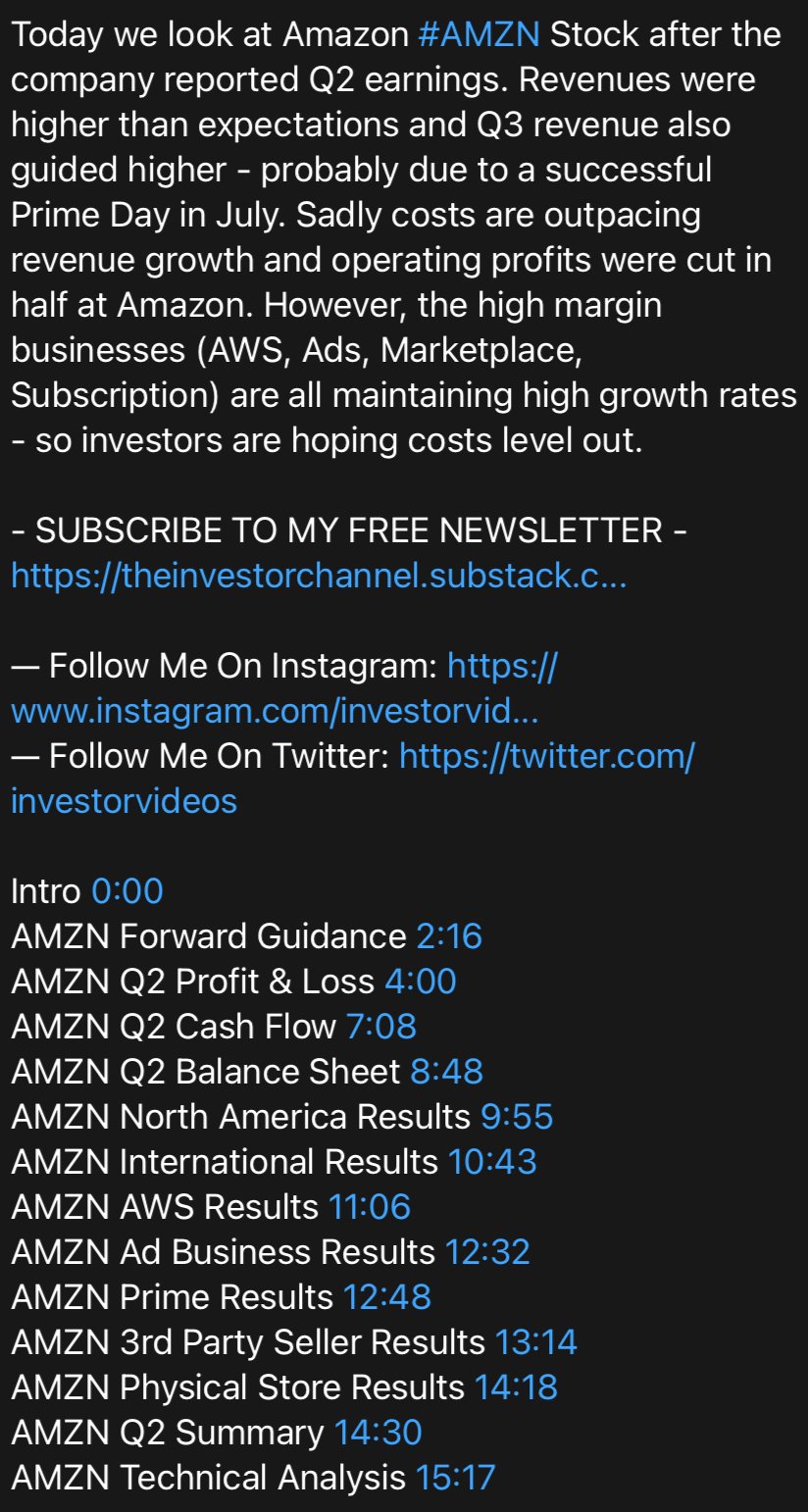Open the #AMZN hashtag link
Image resolution: width=808 pixels, height=1512 pixels.
[x=478, y=36]
